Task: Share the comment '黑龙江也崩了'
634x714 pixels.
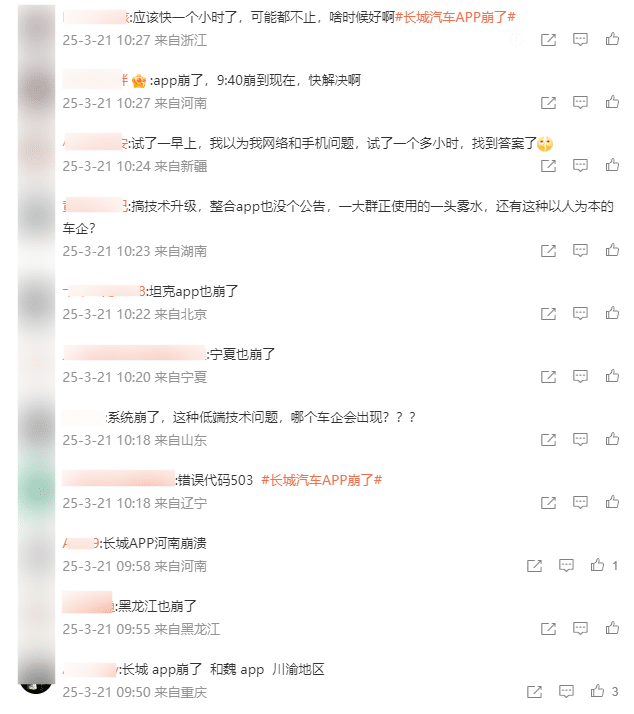Action: [x=548, y=629]
